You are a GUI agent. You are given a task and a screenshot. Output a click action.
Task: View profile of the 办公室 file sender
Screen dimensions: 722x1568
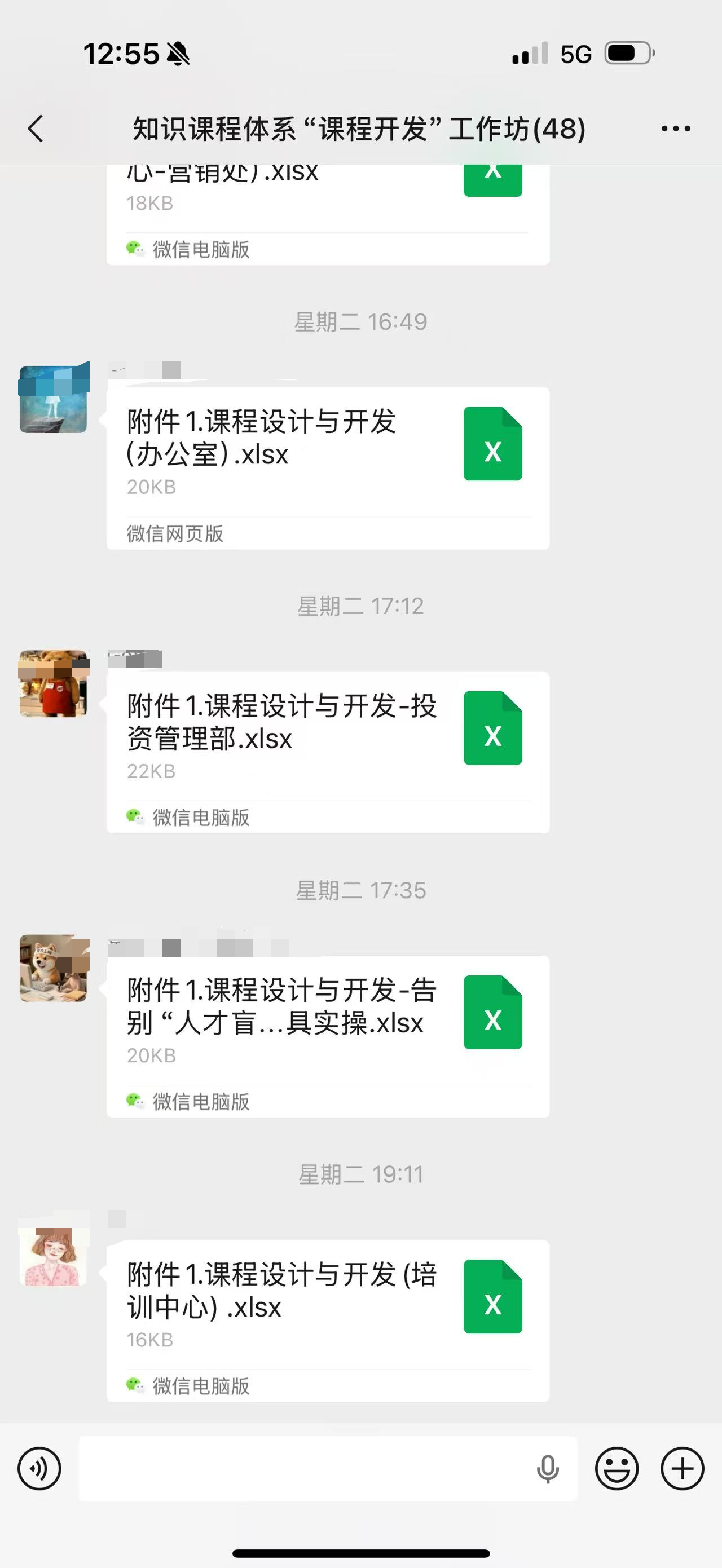coord(54,399)
